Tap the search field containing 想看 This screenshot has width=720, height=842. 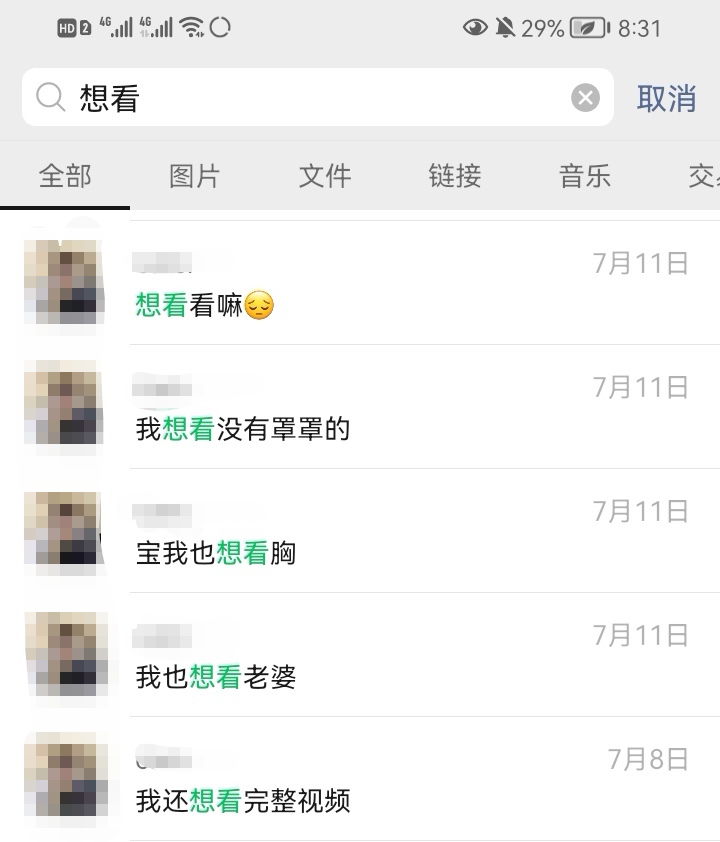(x=320, y=98)
